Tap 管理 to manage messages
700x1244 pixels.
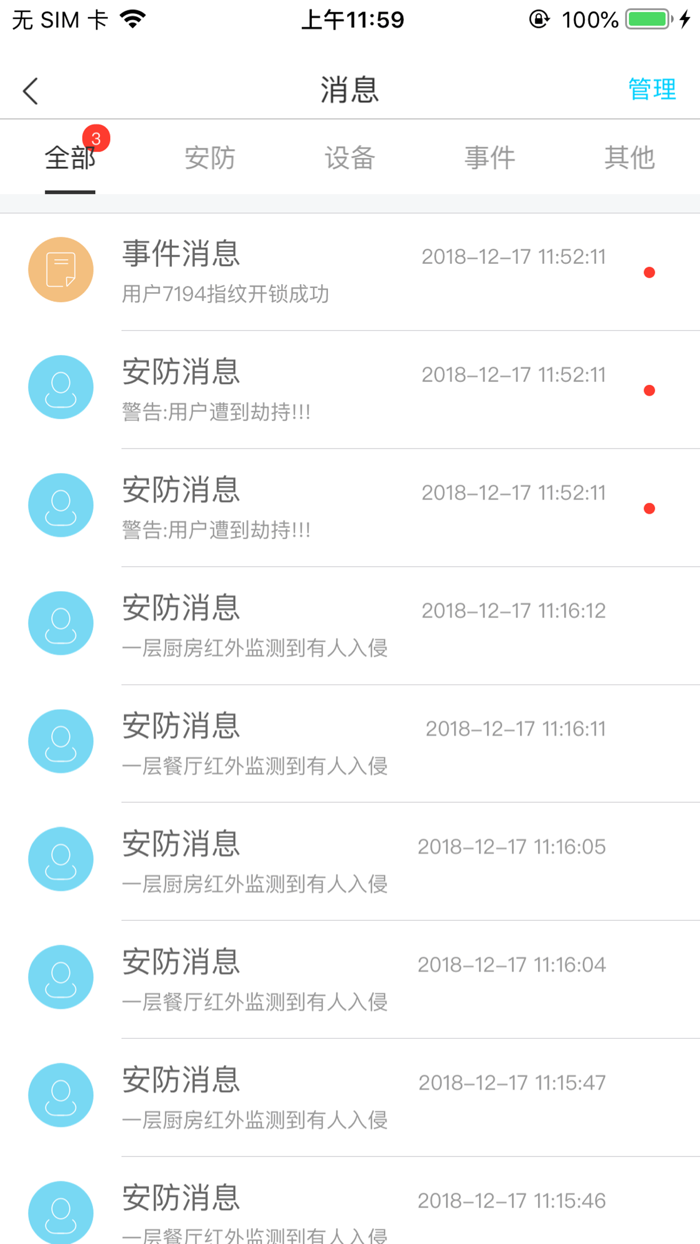coord(652,89)
